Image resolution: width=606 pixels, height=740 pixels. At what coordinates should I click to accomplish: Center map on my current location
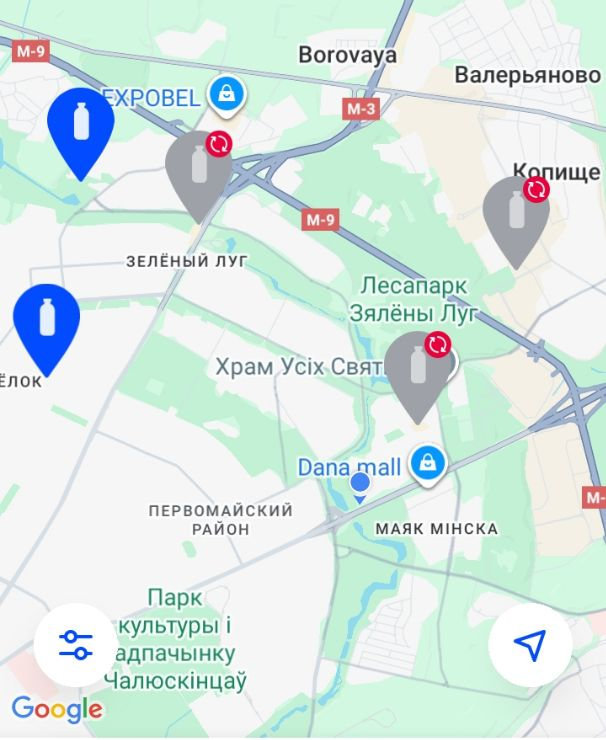[x=530, y=645]
